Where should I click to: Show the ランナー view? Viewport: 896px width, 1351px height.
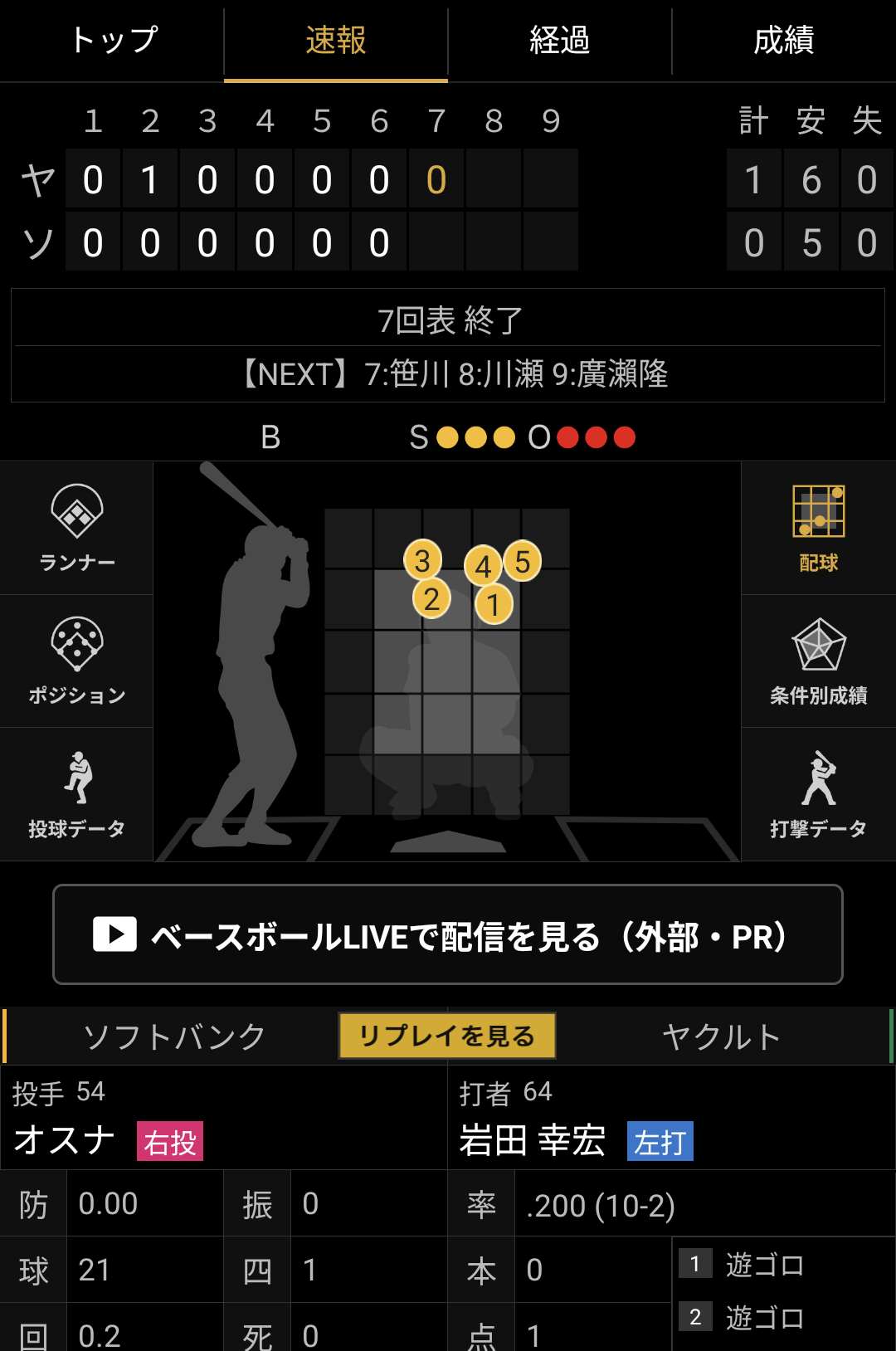click(x=77, y=528)
